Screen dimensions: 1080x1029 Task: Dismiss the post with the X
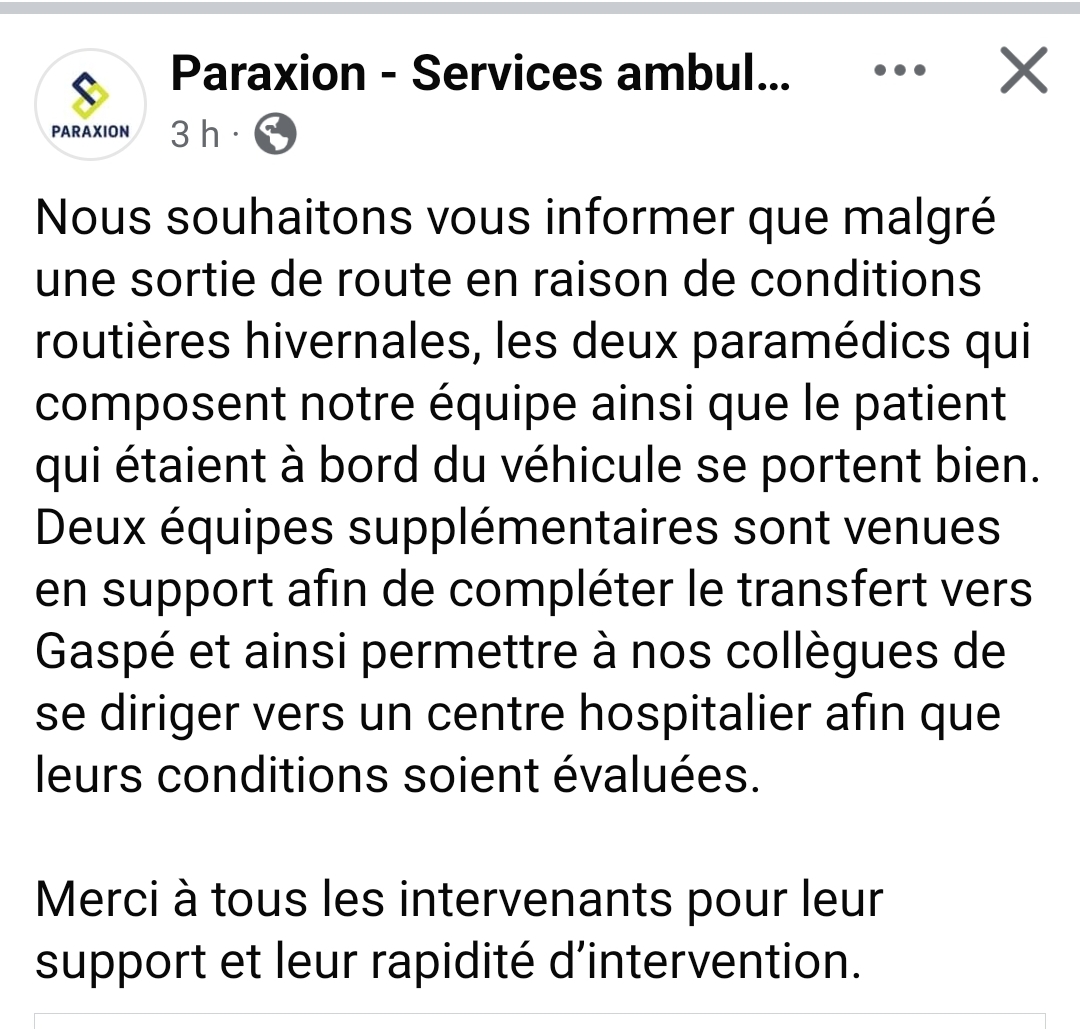[x=1023, y=72]
